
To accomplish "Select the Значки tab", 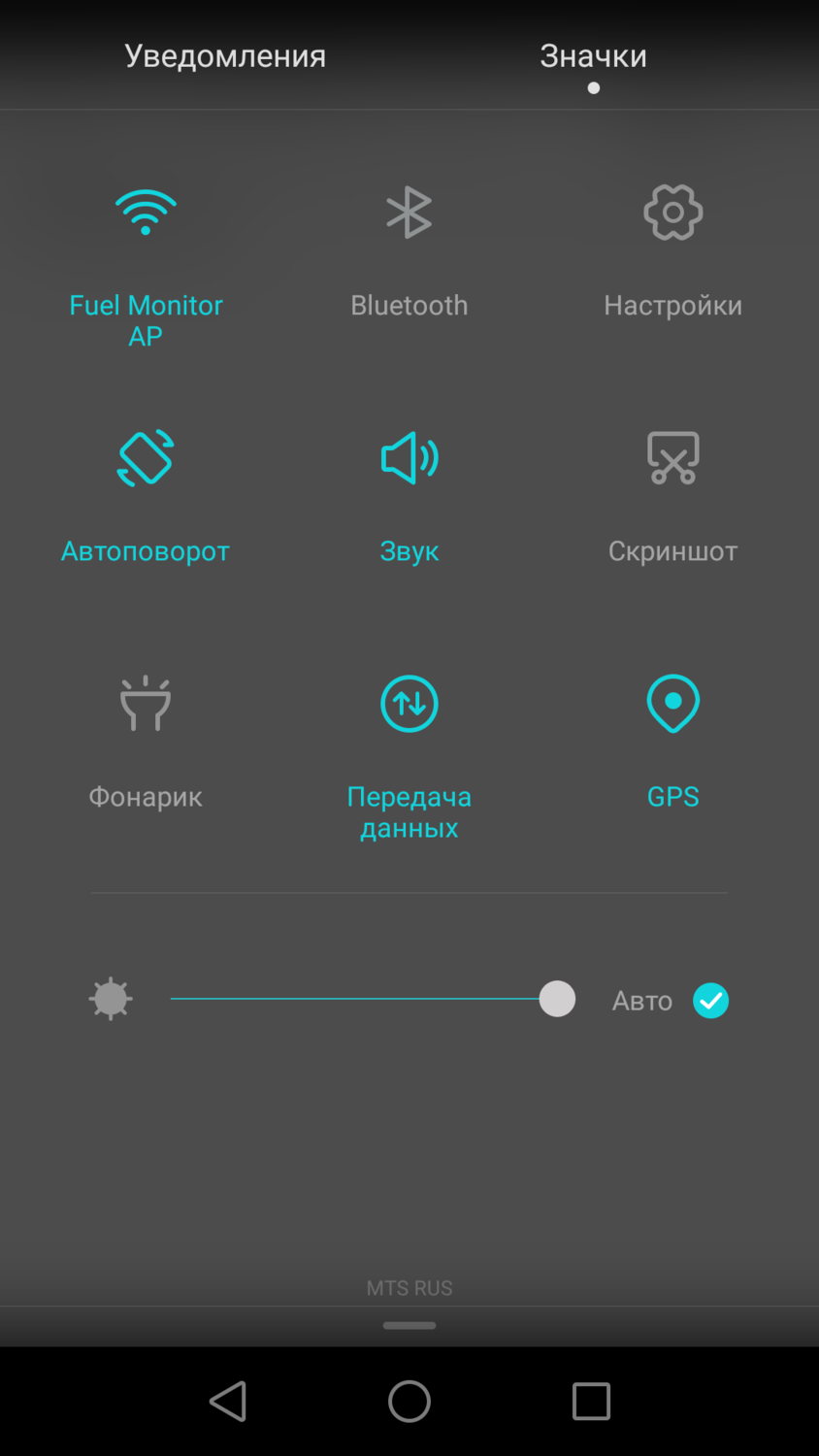I will coord(593,56).
